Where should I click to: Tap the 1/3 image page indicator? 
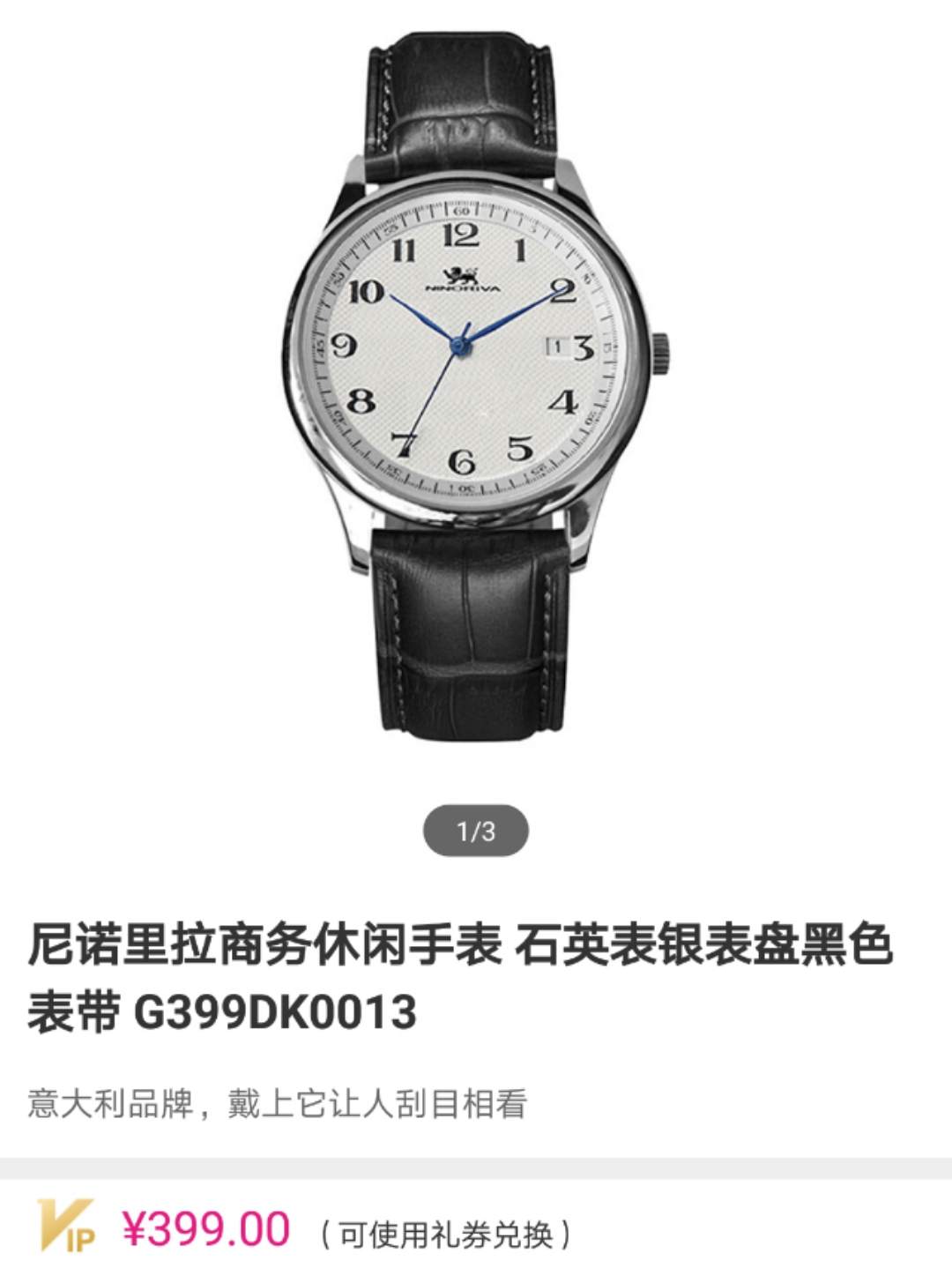point(476,831)
